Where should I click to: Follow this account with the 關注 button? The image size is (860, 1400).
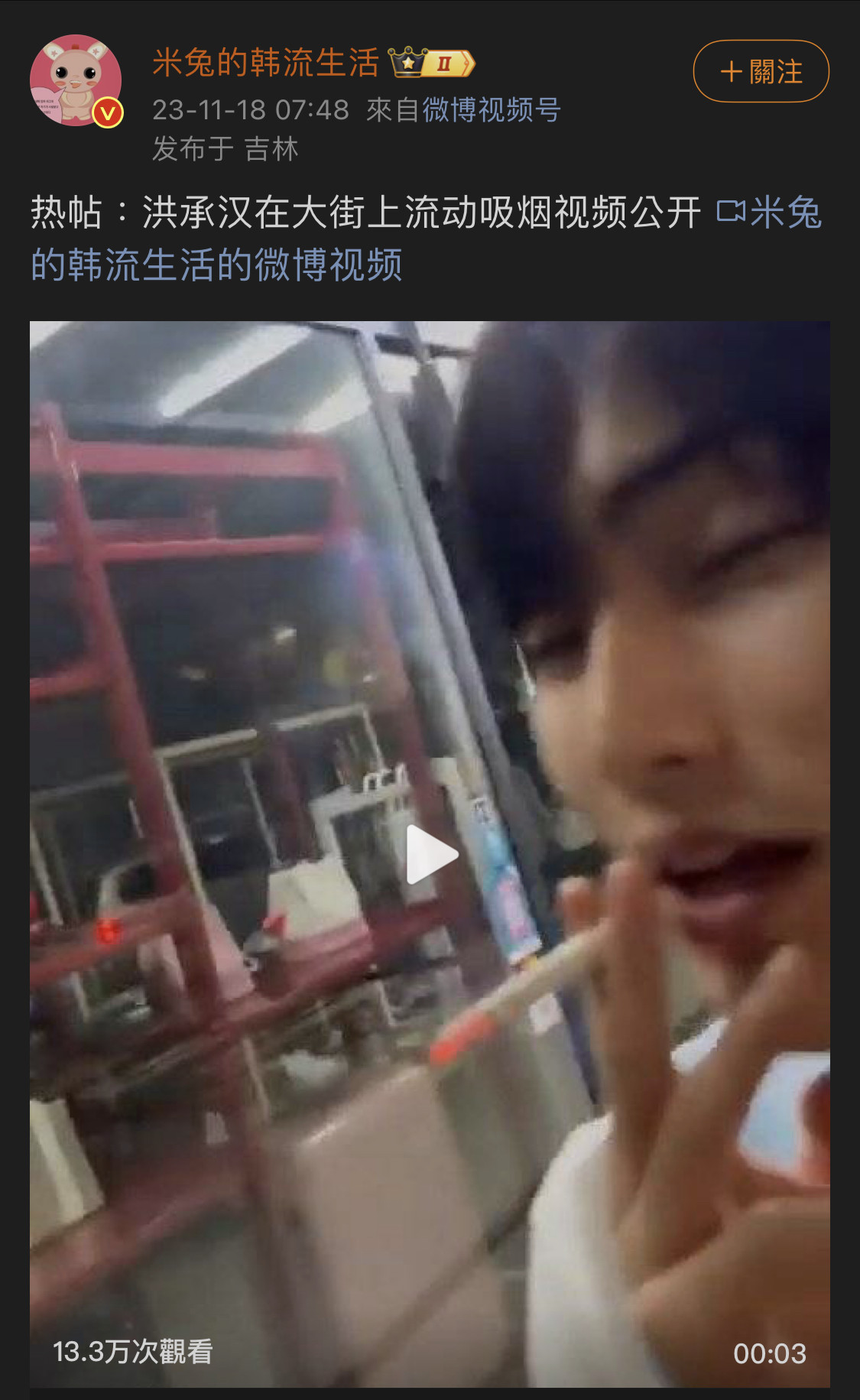point(761,71)
